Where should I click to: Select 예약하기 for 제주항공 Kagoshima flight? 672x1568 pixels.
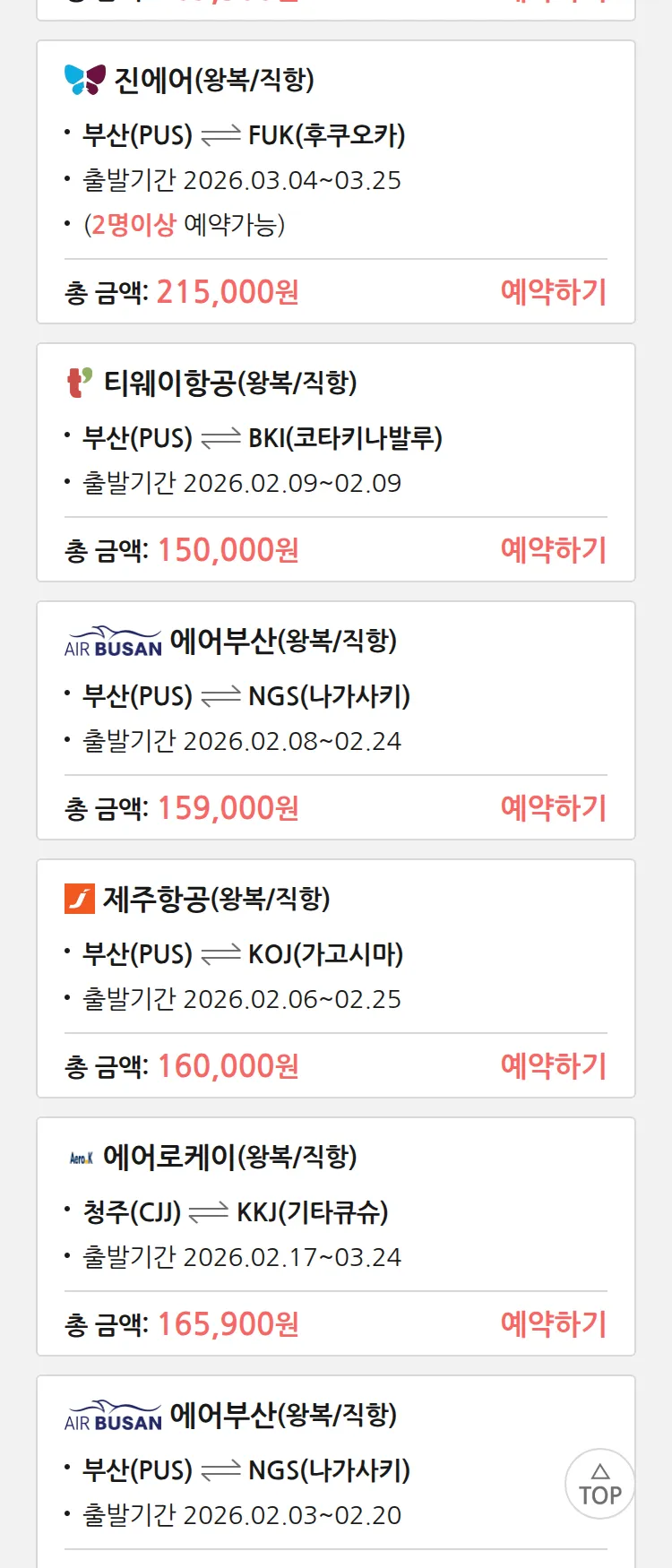coord(553,1066)
